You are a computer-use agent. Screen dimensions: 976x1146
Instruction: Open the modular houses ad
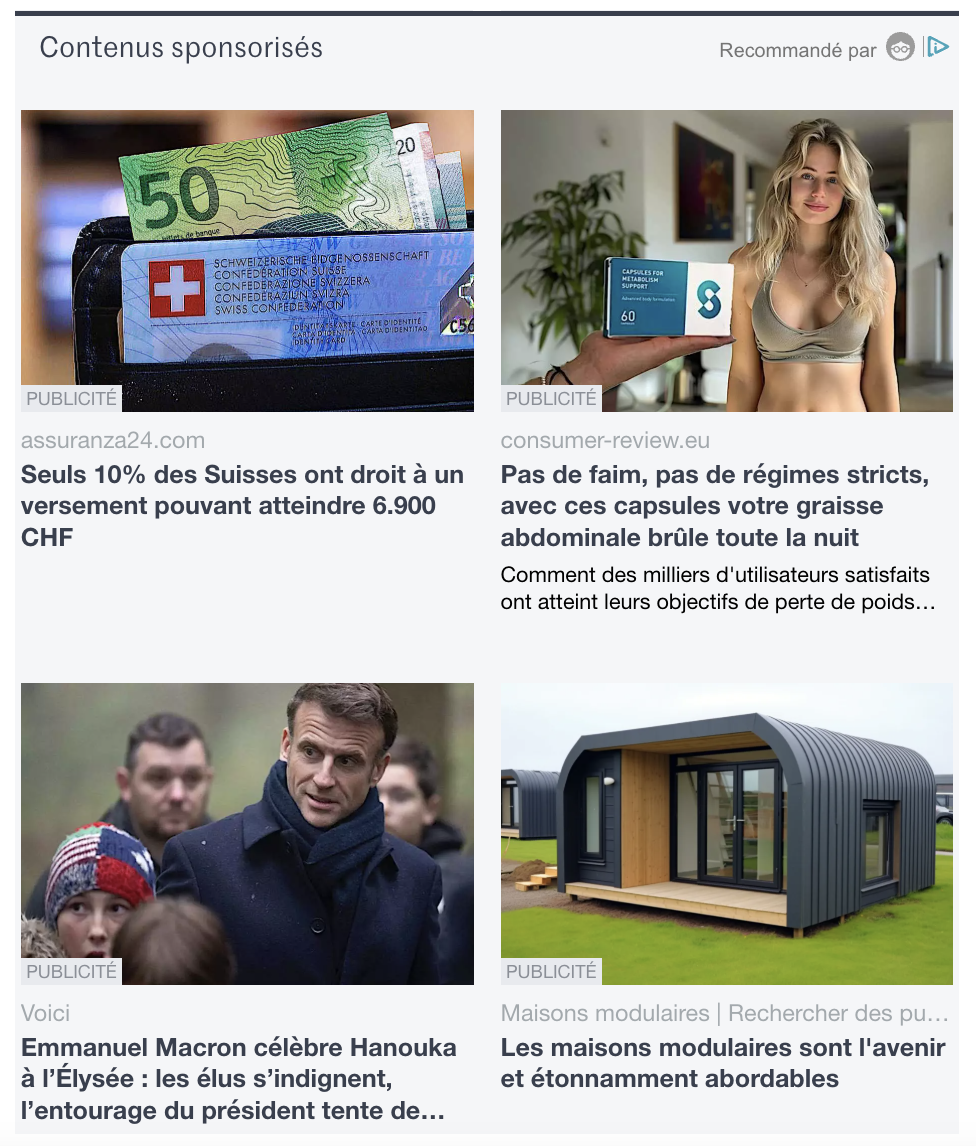726,834
